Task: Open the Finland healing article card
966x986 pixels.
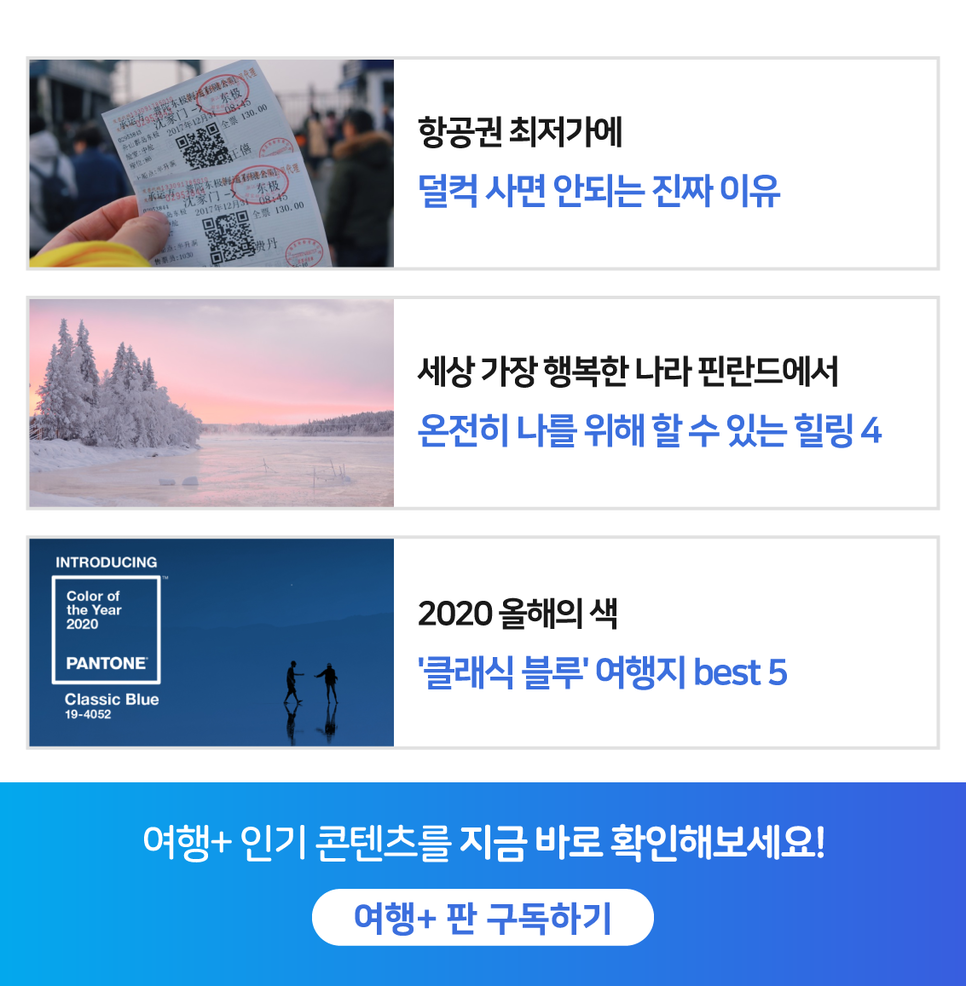Action: (648, 402)
